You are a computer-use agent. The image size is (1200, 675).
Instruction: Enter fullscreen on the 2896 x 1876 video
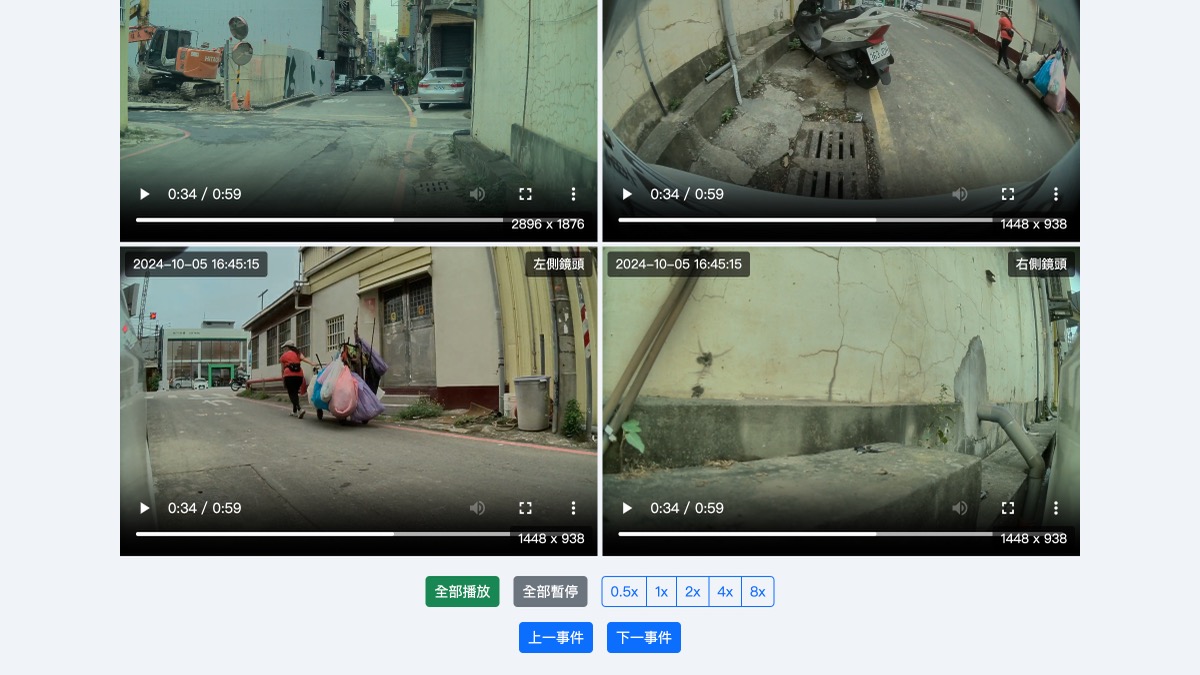point(525,194)
